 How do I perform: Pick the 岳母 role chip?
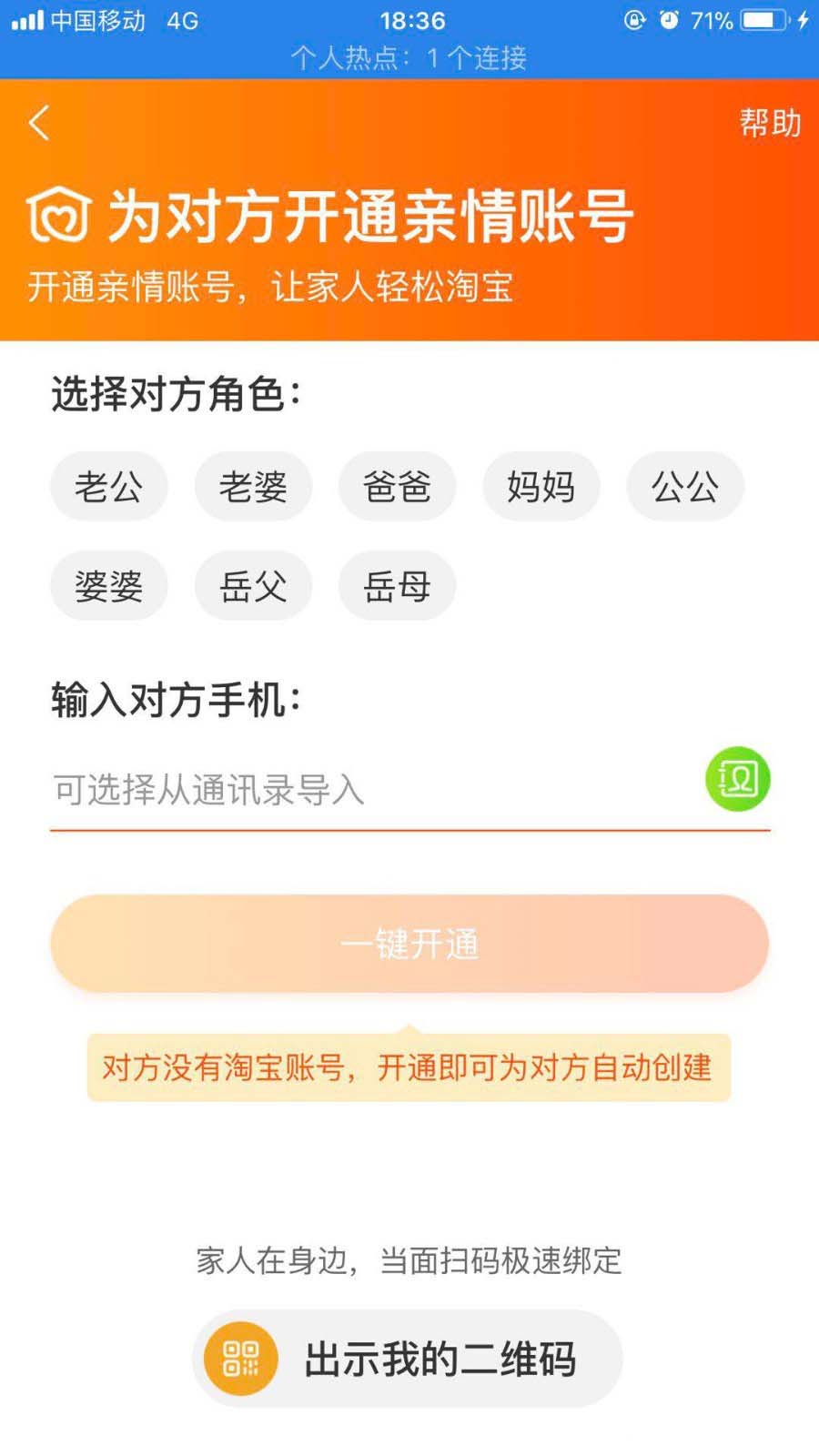point(397,586)
